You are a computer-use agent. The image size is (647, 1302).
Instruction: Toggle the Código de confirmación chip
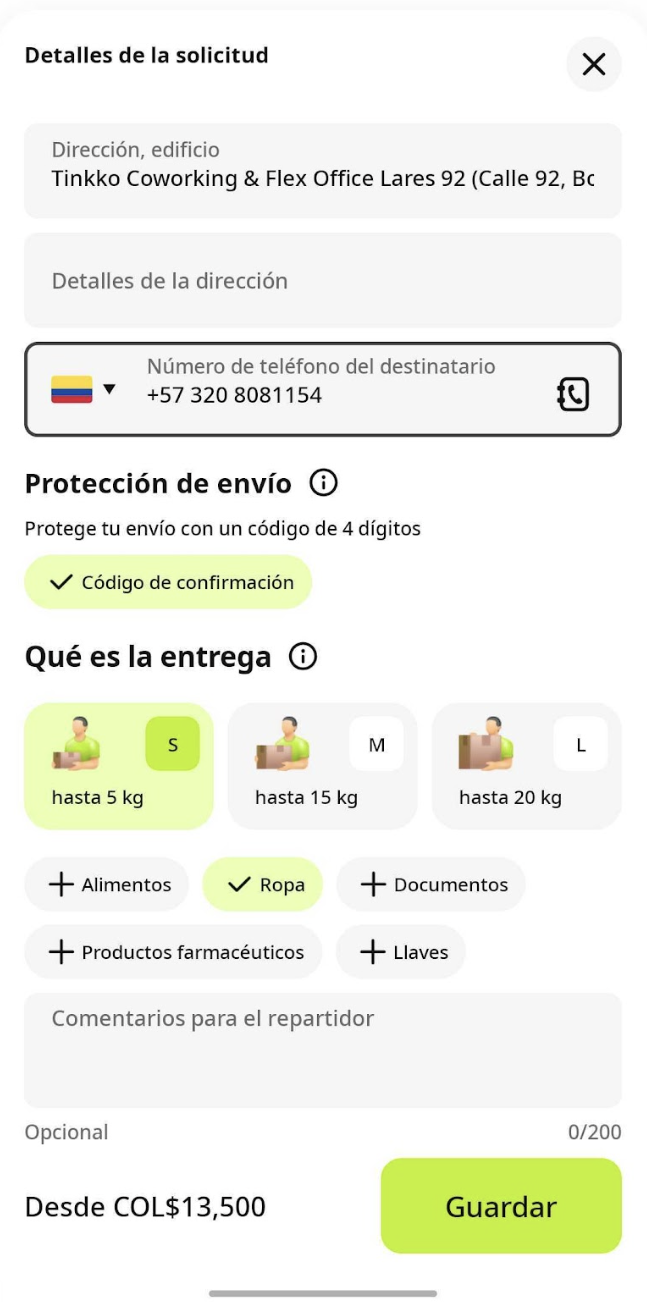[168, 582]
